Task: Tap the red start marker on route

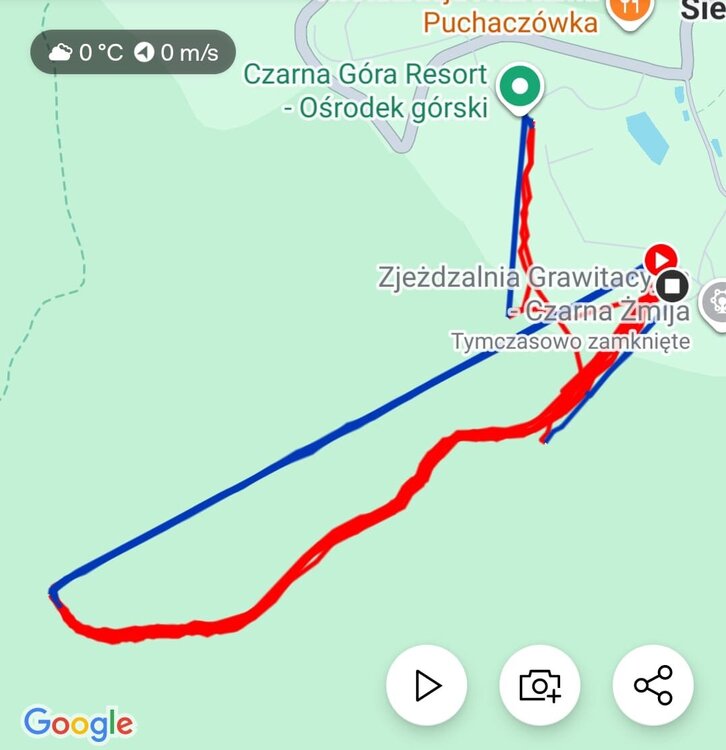Action: tap(662, 259)
